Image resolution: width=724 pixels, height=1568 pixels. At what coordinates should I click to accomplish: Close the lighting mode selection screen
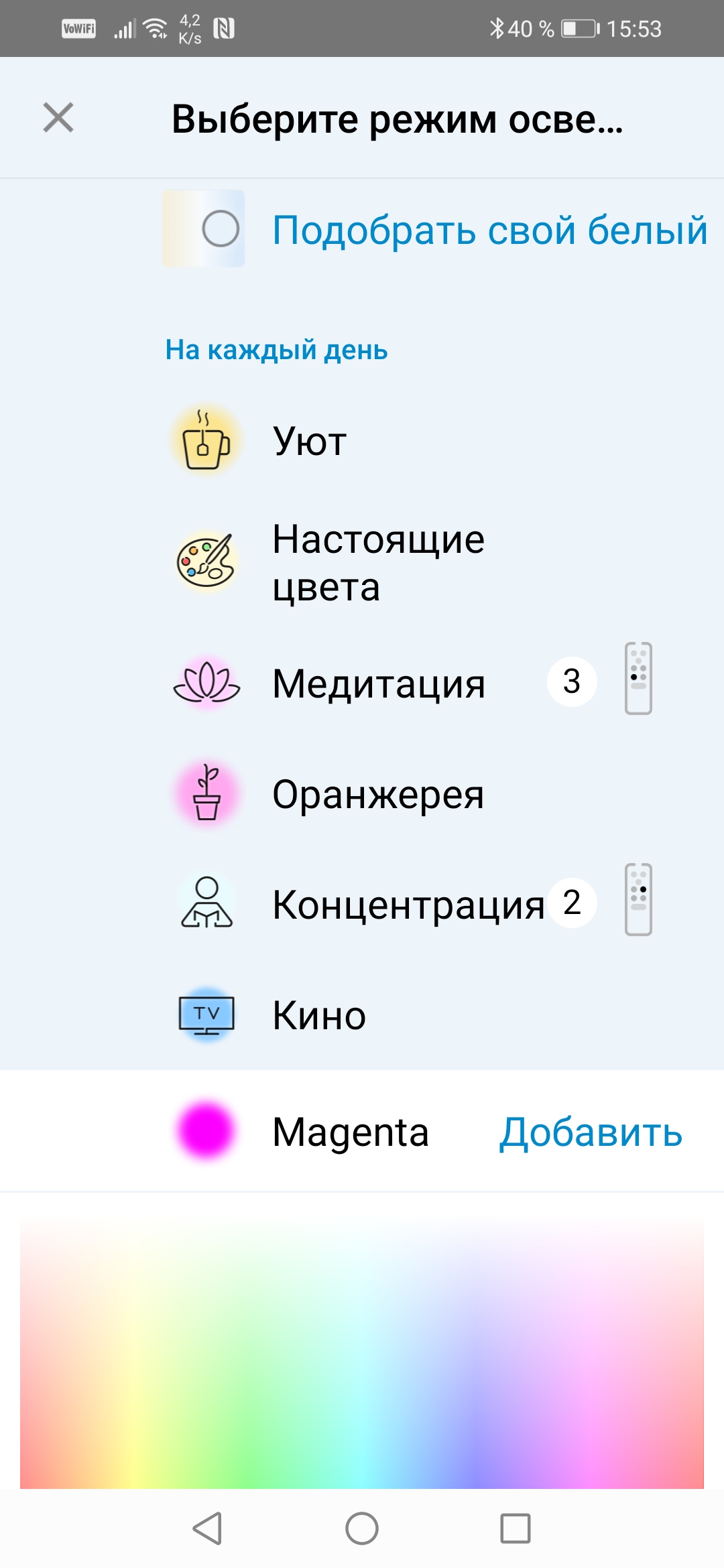[x=58, y=118]
